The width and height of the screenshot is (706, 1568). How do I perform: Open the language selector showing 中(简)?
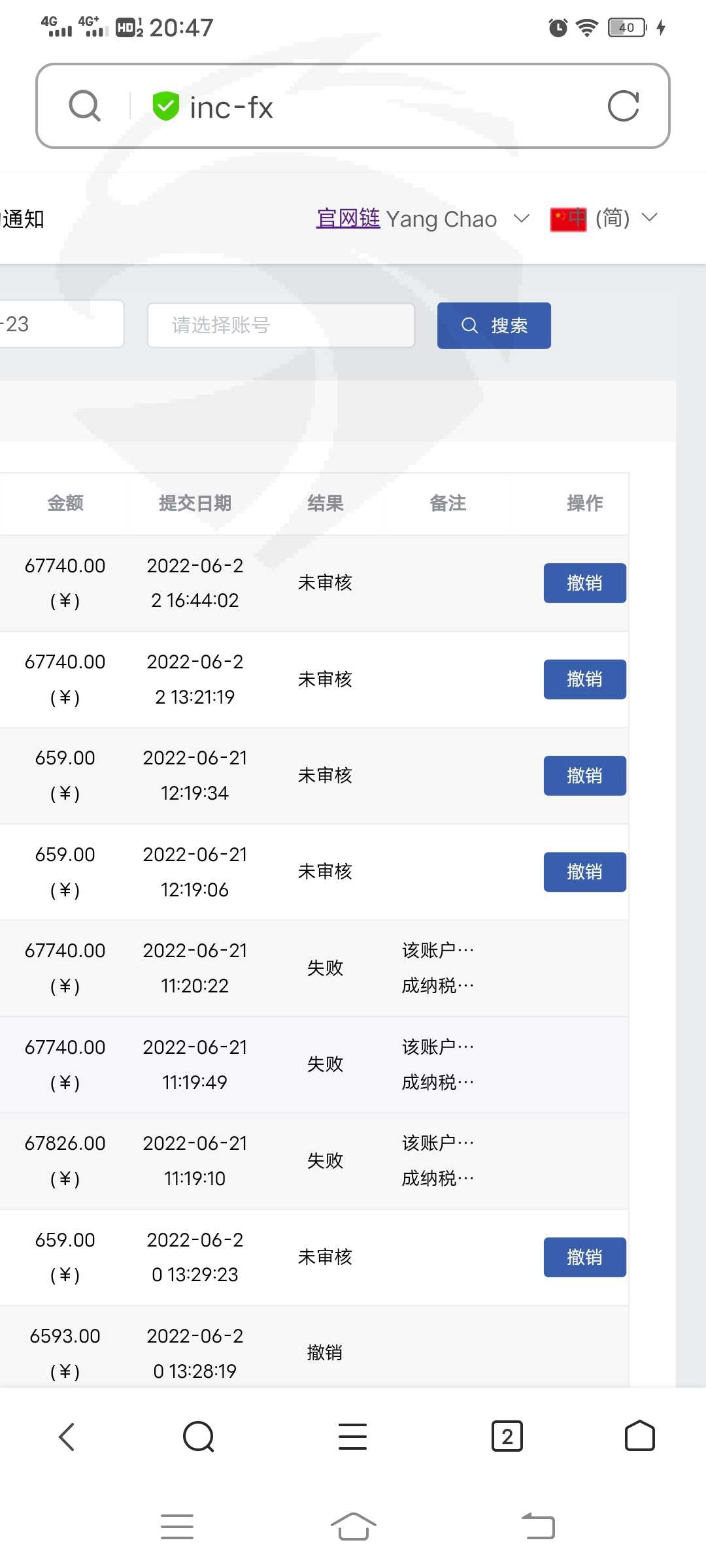pos(603,219)
